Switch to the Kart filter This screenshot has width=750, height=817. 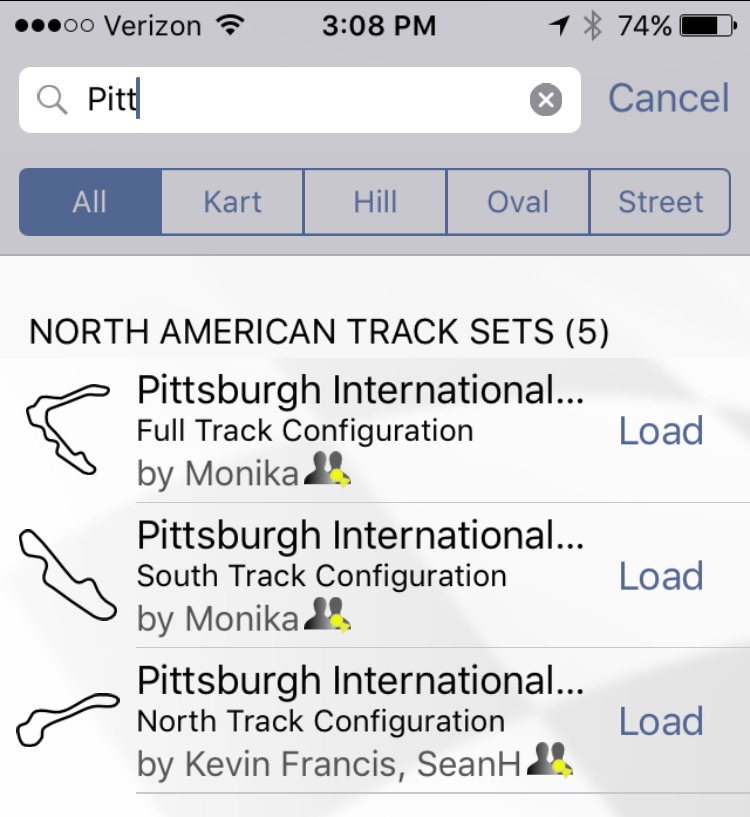tap(232, 202)
